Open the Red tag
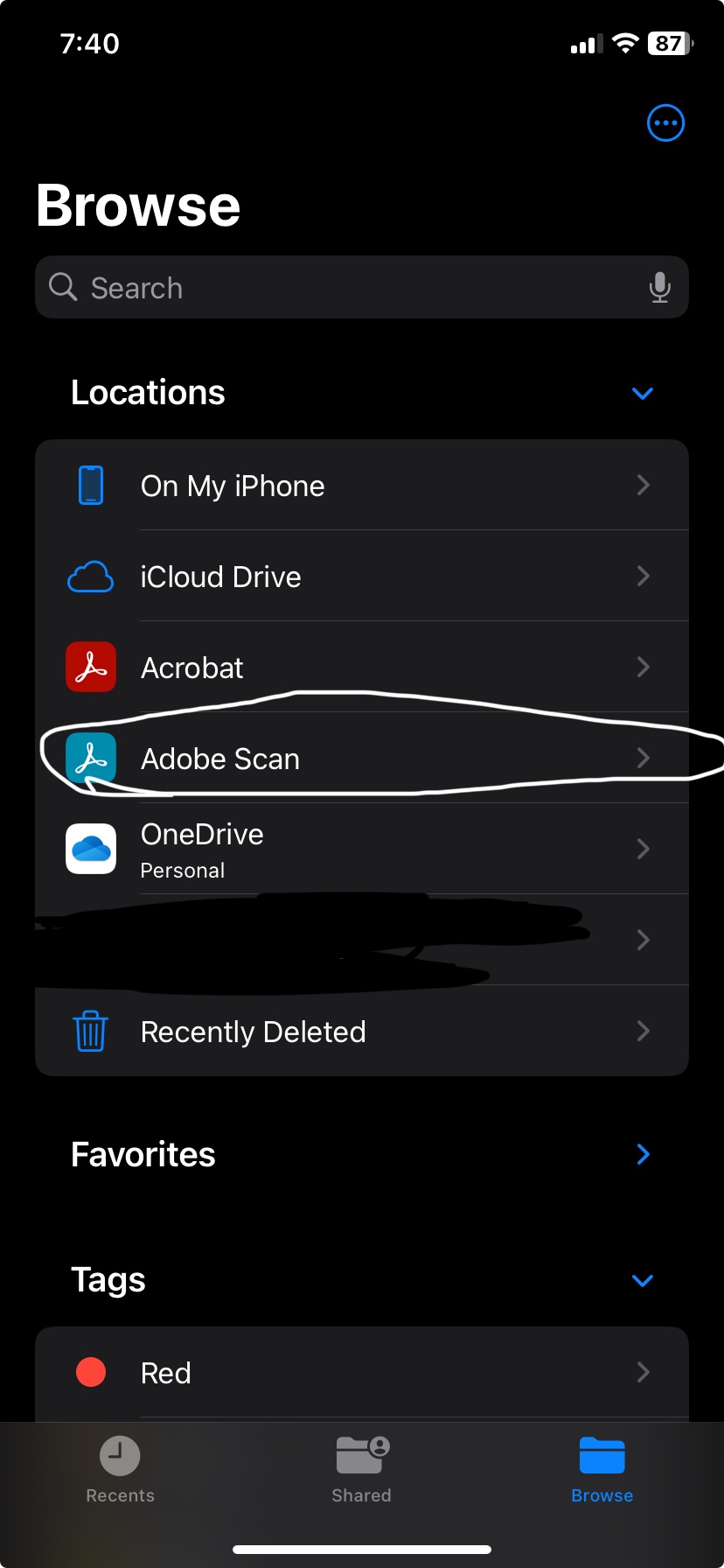Screen dimensions: 724x1568 point(362,1373)
